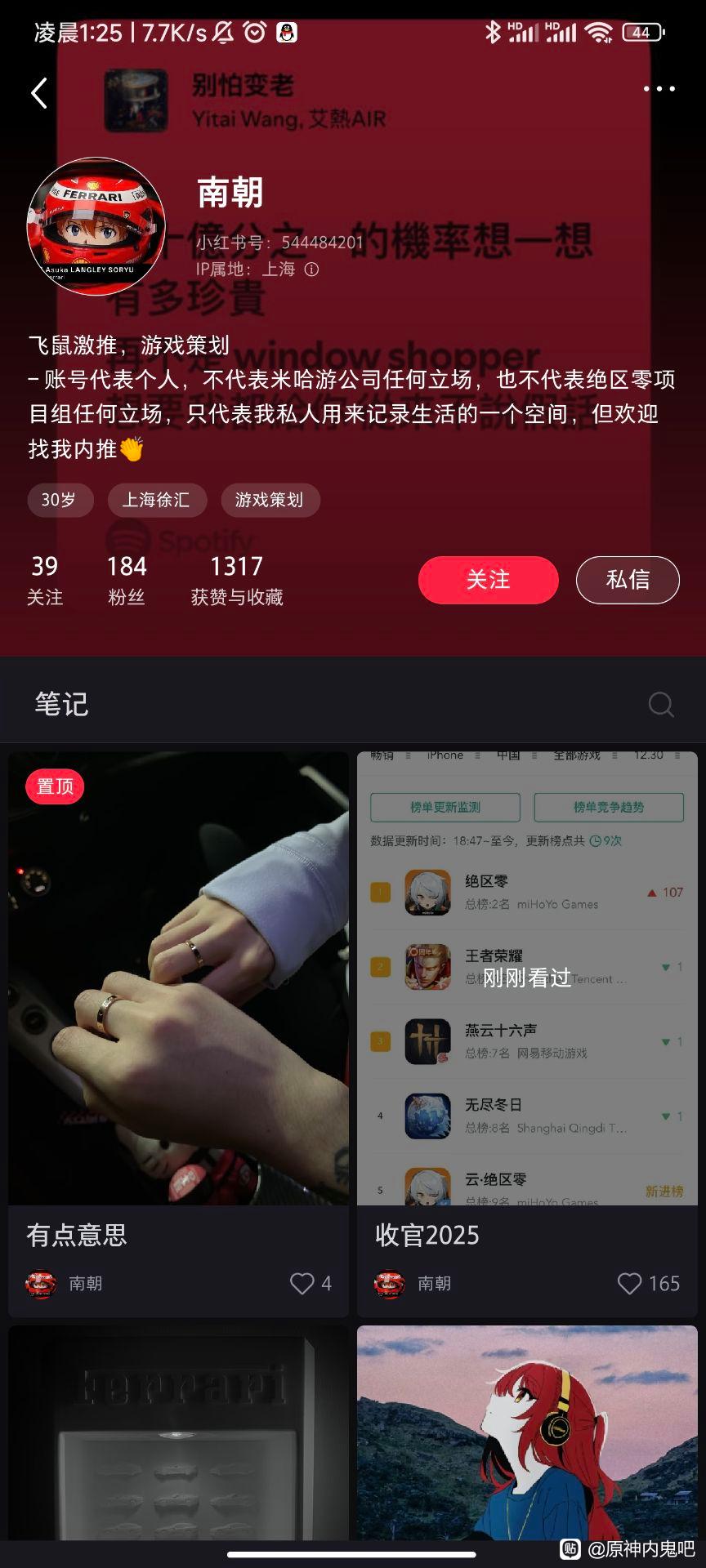706x1568 pixels.
Task: Send a private message via 私信
Action: click(627, 580)
